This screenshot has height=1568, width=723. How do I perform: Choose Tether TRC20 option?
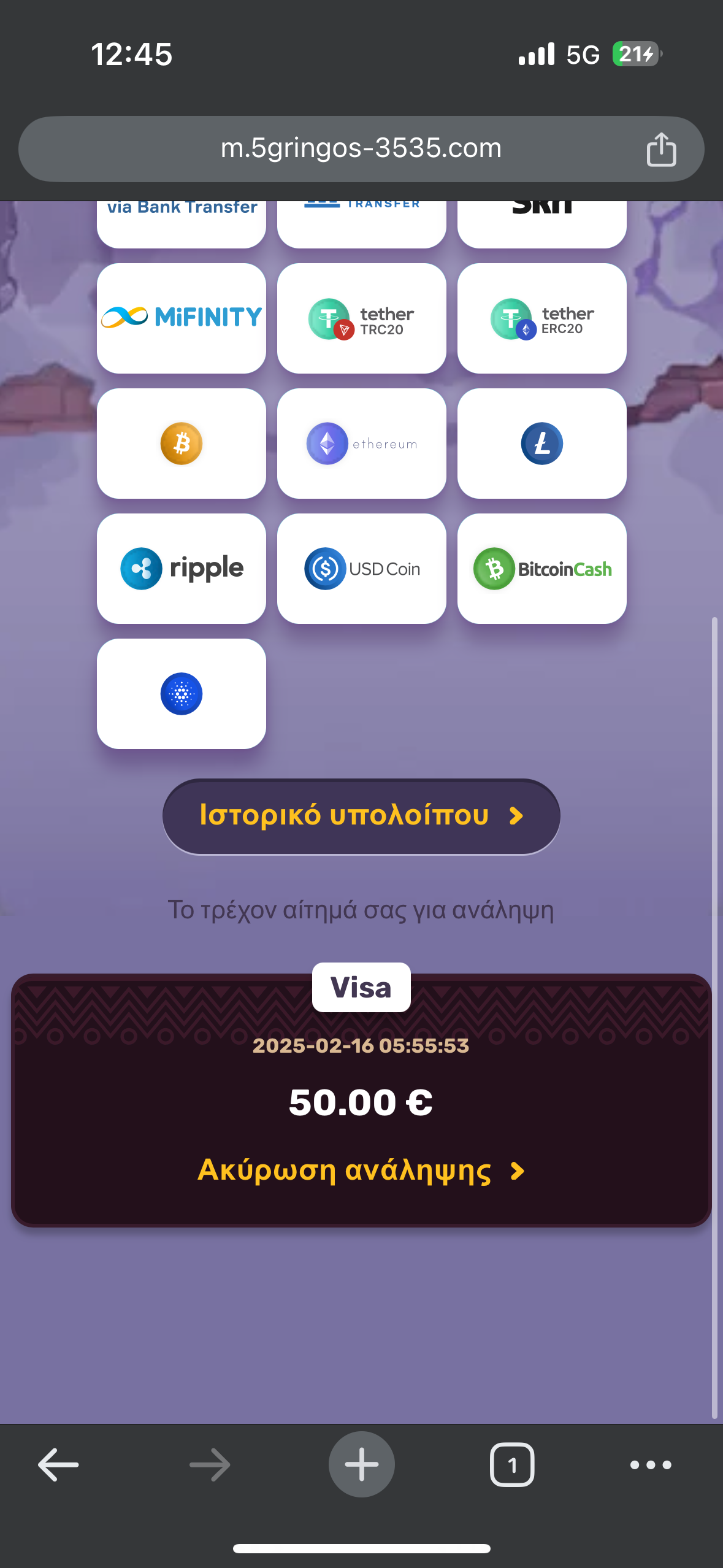[362, 318]
